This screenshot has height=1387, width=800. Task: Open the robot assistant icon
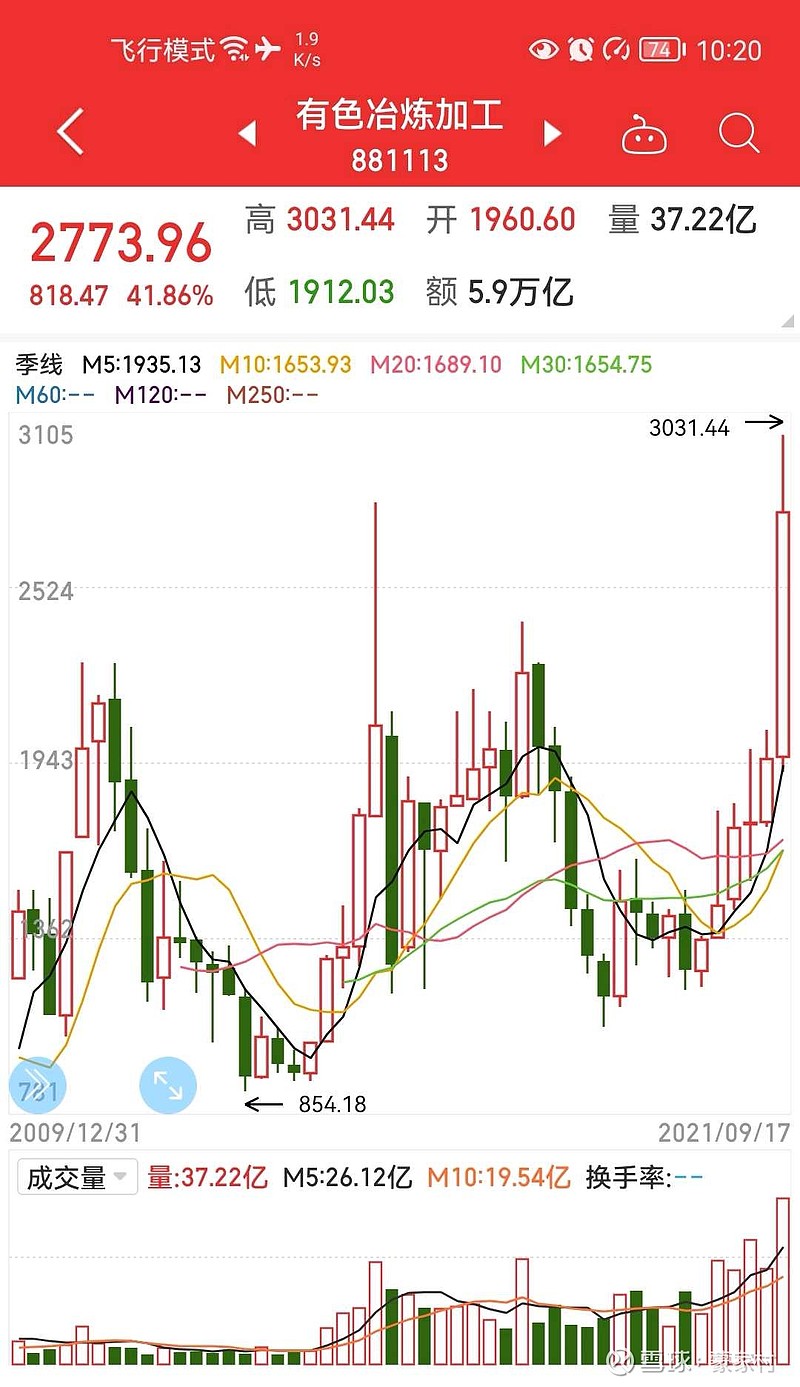644,134
